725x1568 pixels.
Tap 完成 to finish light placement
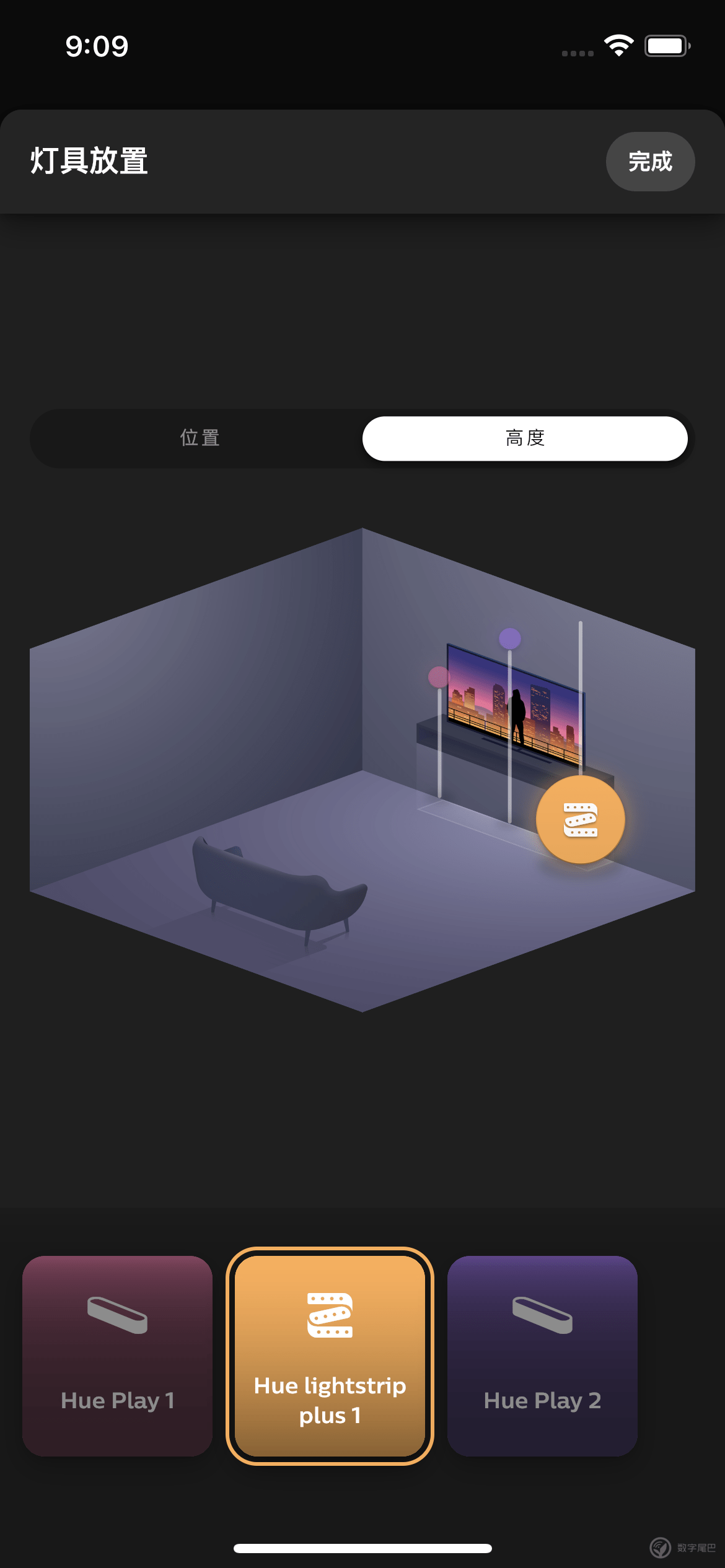point(650,162)
